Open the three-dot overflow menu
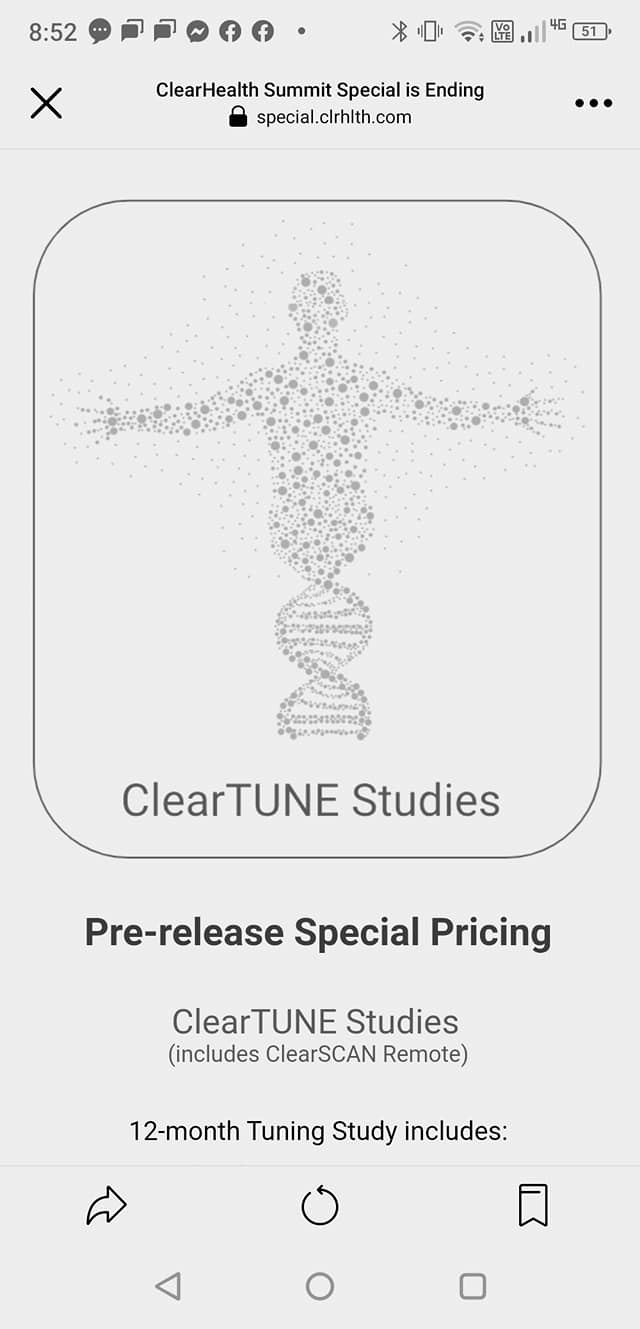 (x=593, y=103)
